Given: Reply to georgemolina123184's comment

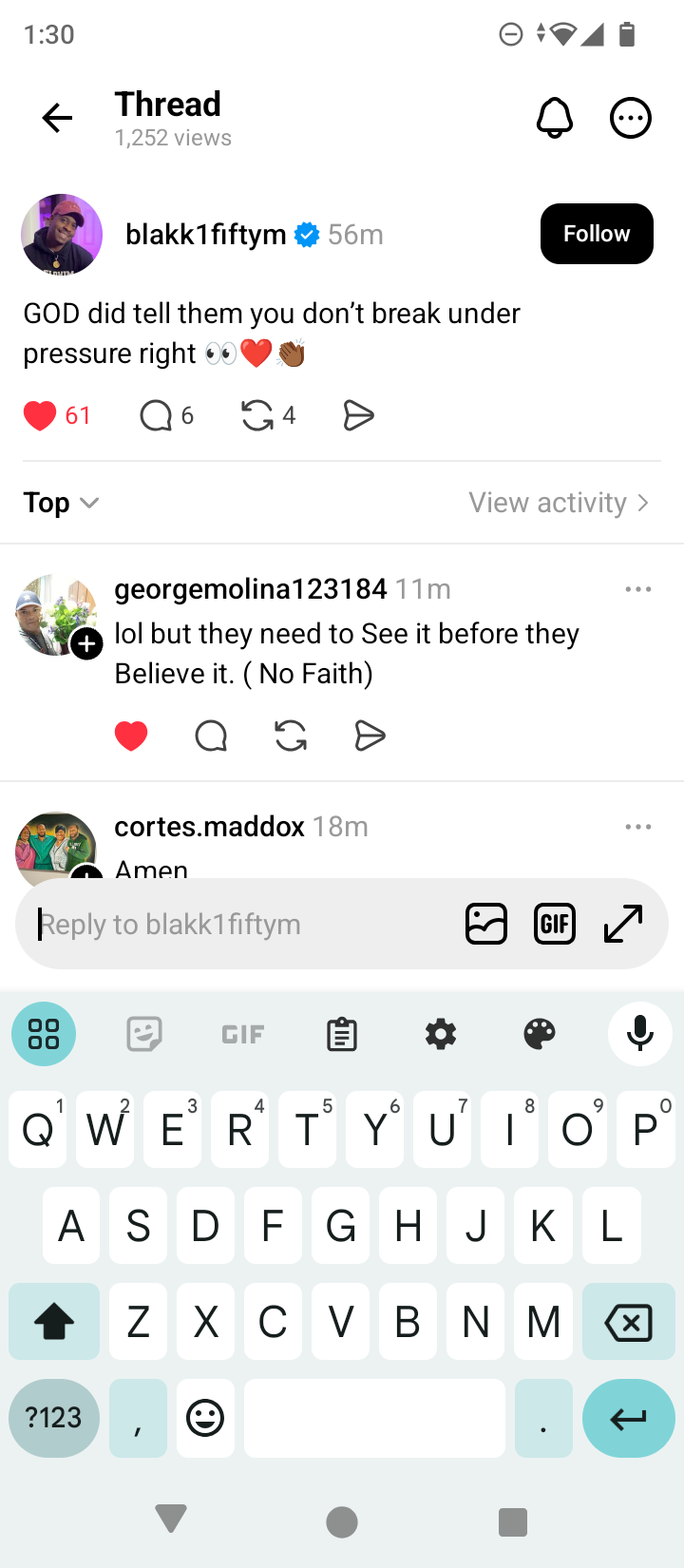Looking at the screenshot, I should point(211,736).
